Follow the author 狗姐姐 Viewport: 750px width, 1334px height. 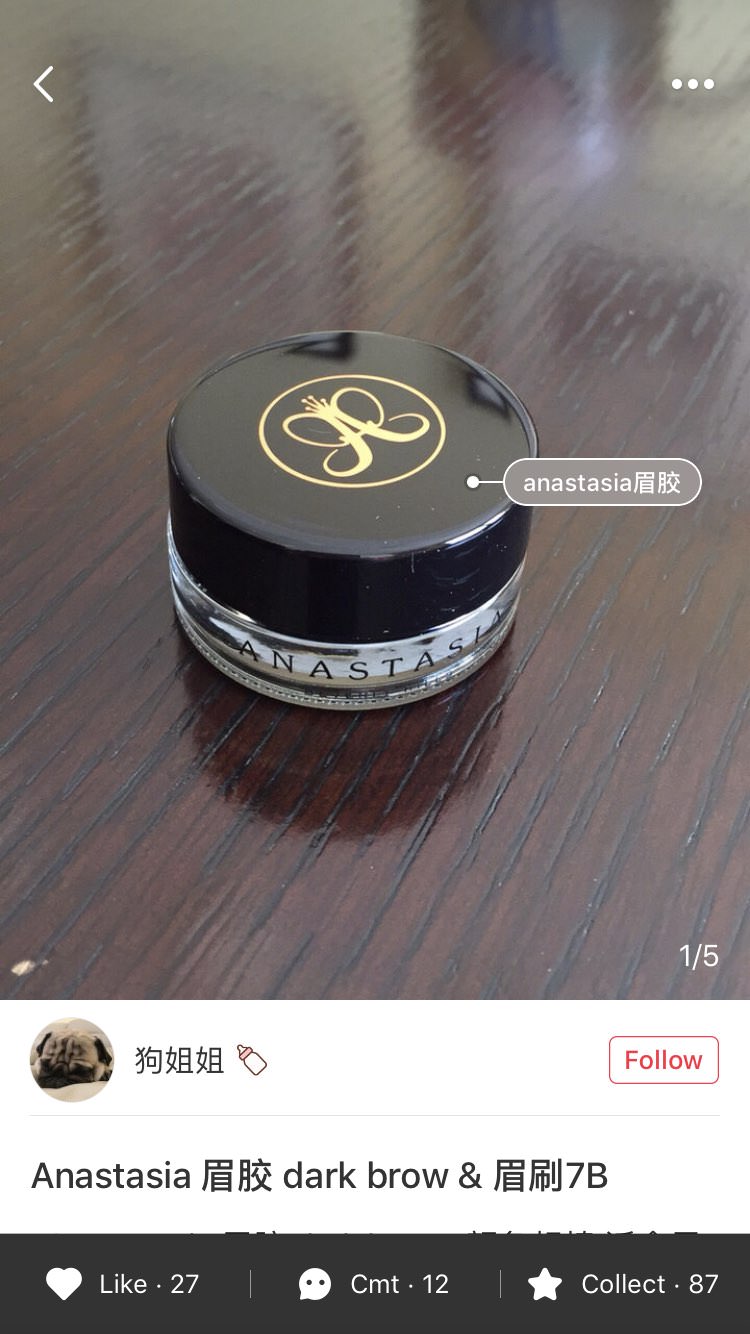click(663, 1060)
